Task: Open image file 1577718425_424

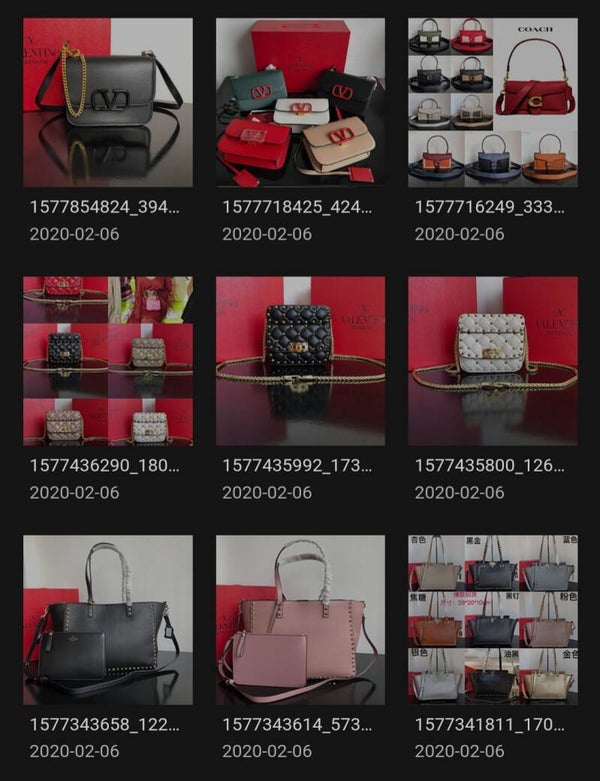Action: [300, 102]
